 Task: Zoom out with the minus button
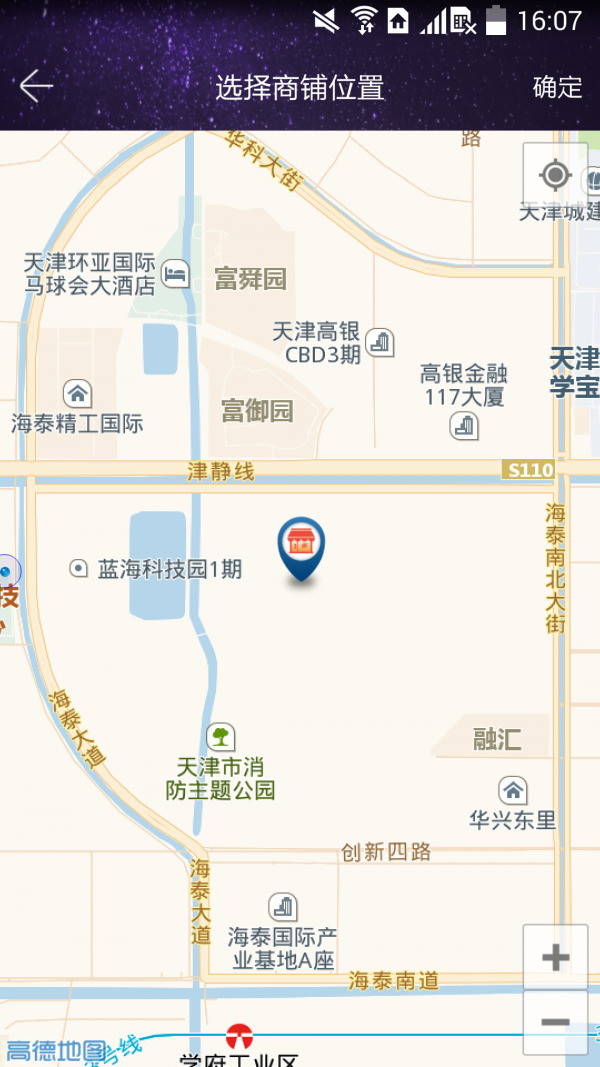click(555, 1022)
